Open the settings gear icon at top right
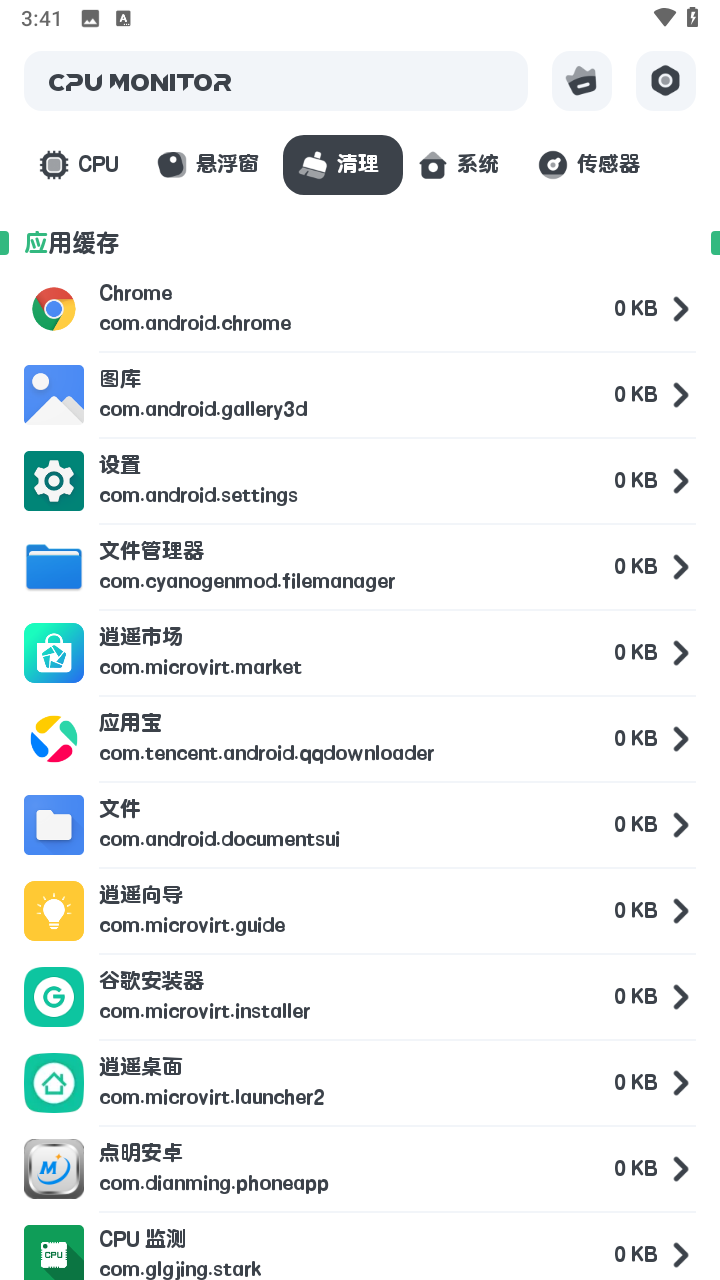The image size is (720, 1280). pyautogui.click(x=665, y=81)
